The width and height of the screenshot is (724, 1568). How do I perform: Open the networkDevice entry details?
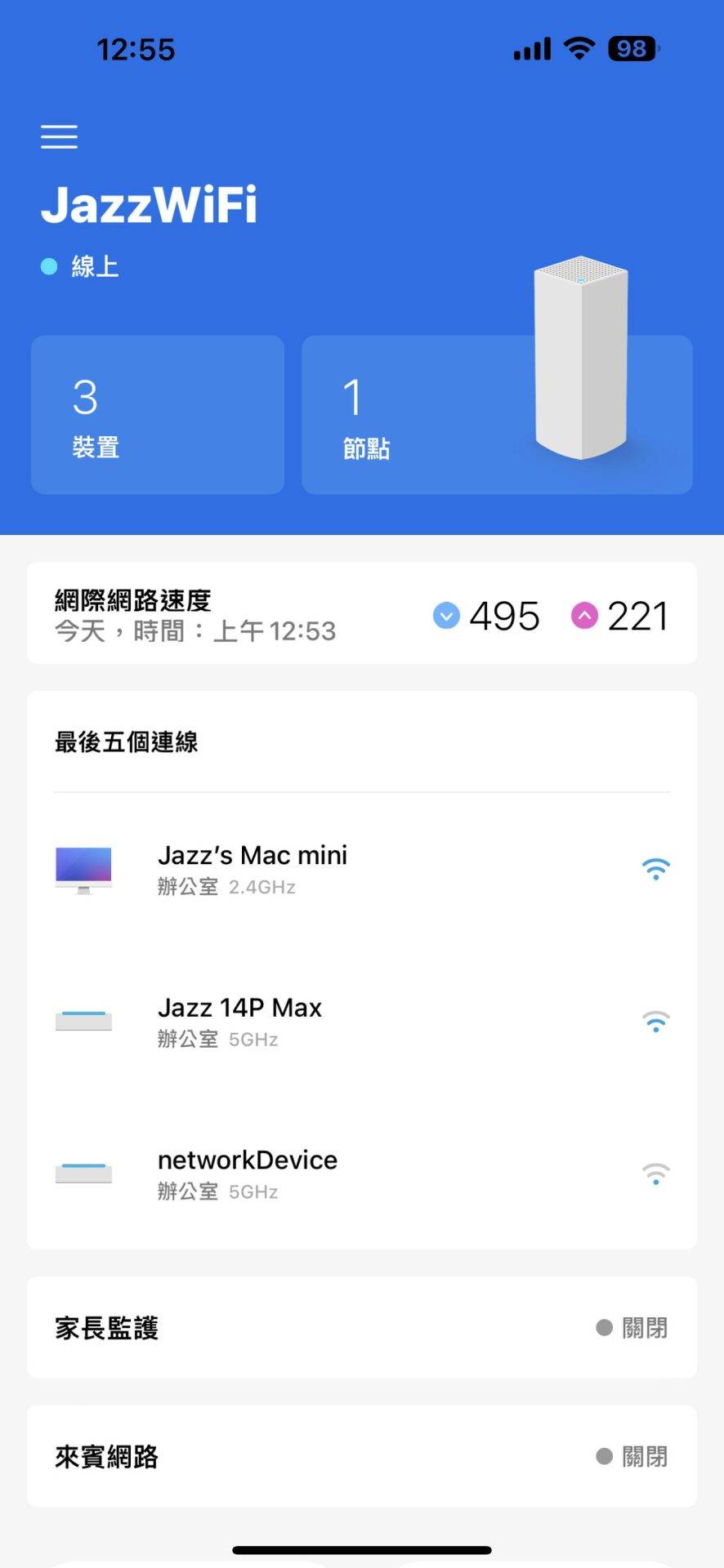(x=248, y=1160)
